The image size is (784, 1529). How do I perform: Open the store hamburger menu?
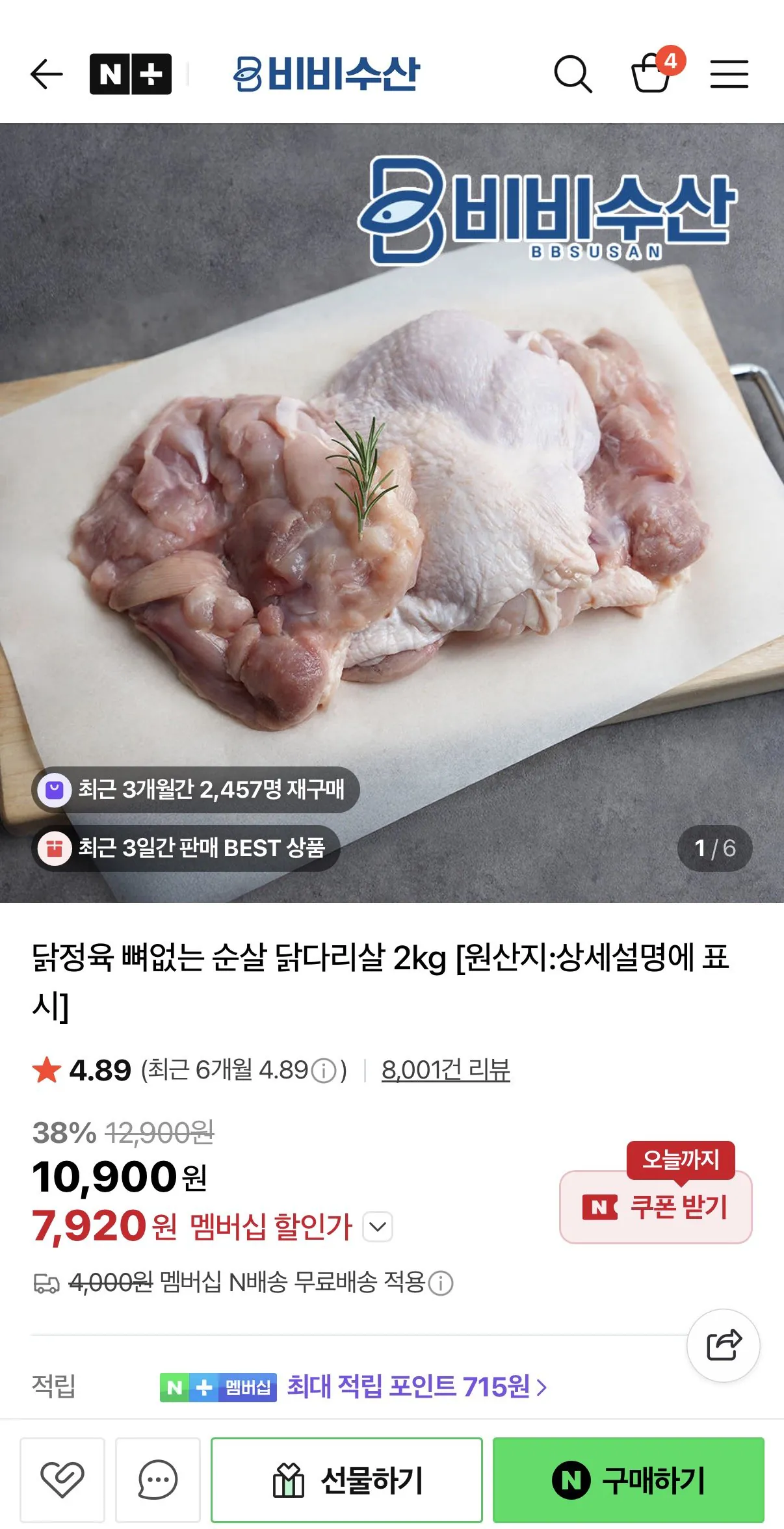[731, 75]
